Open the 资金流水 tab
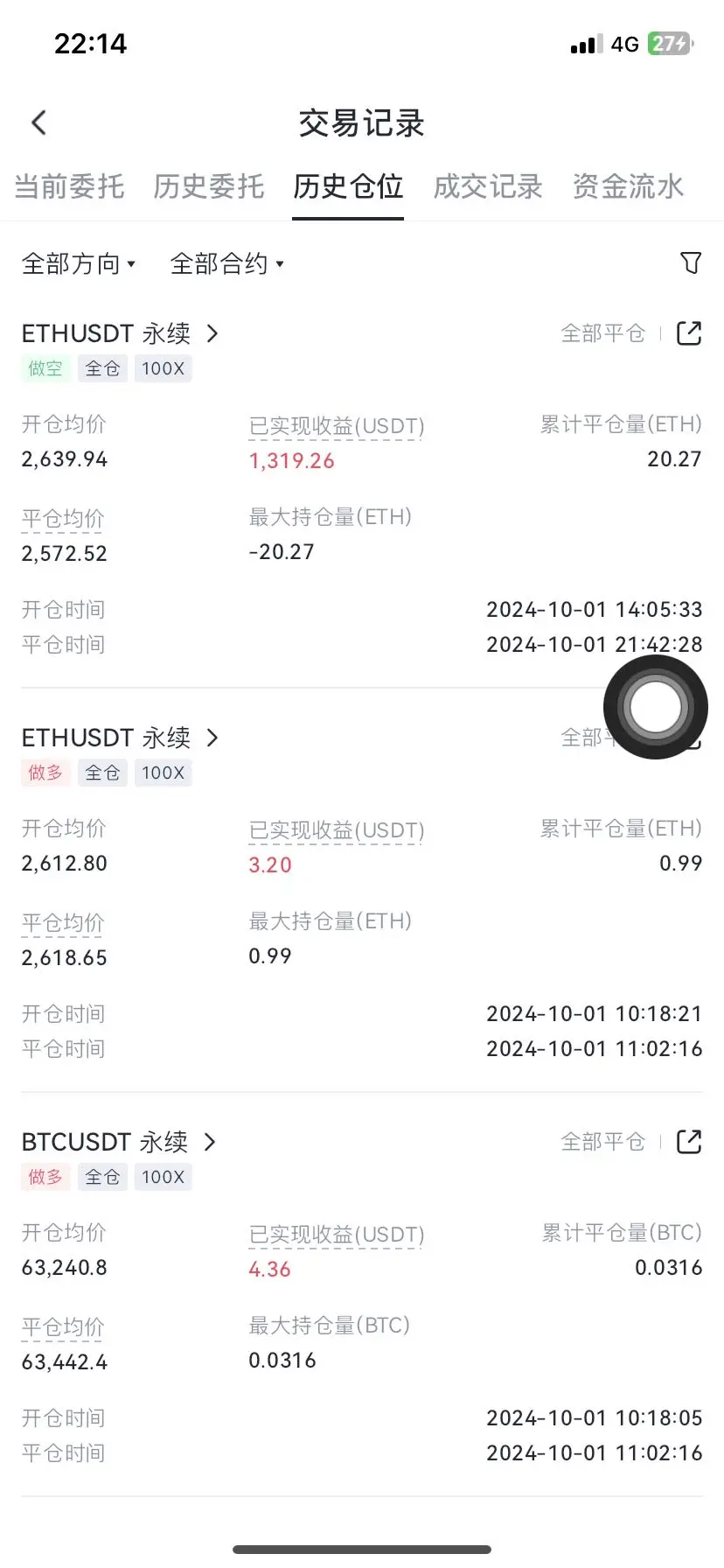 (x=628, y=186)
